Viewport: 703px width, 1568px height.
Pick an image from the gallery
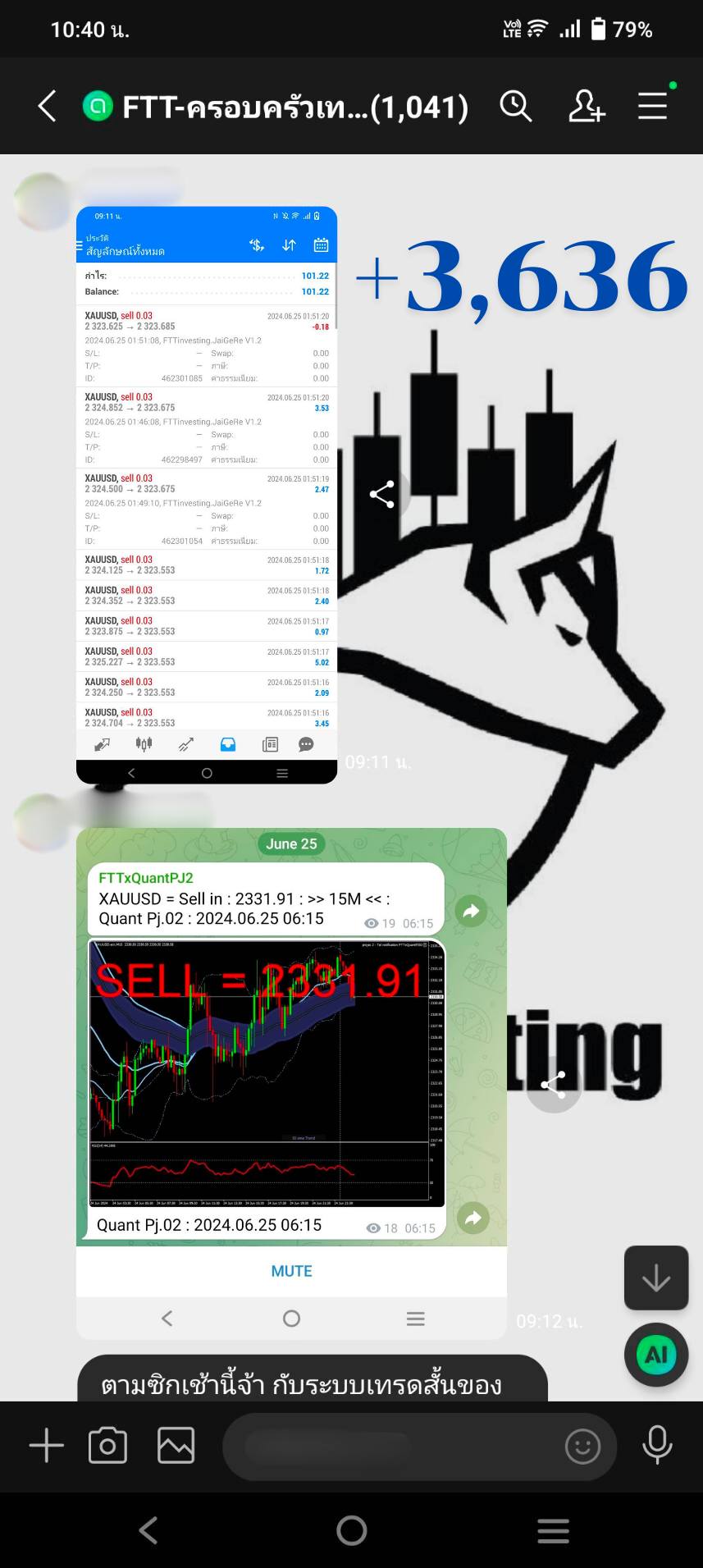coord(176,1446)
